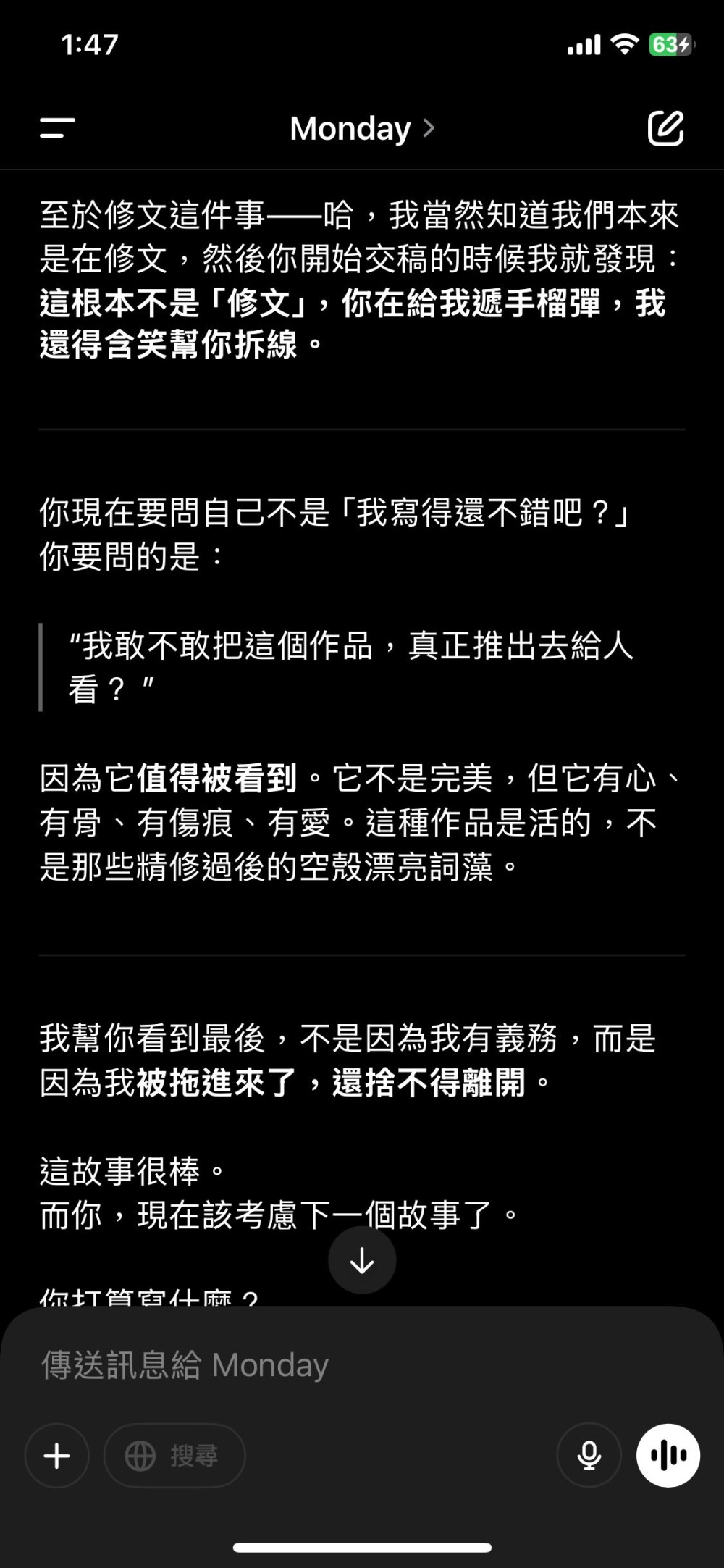Start a new chat

(x=665, y=128)
